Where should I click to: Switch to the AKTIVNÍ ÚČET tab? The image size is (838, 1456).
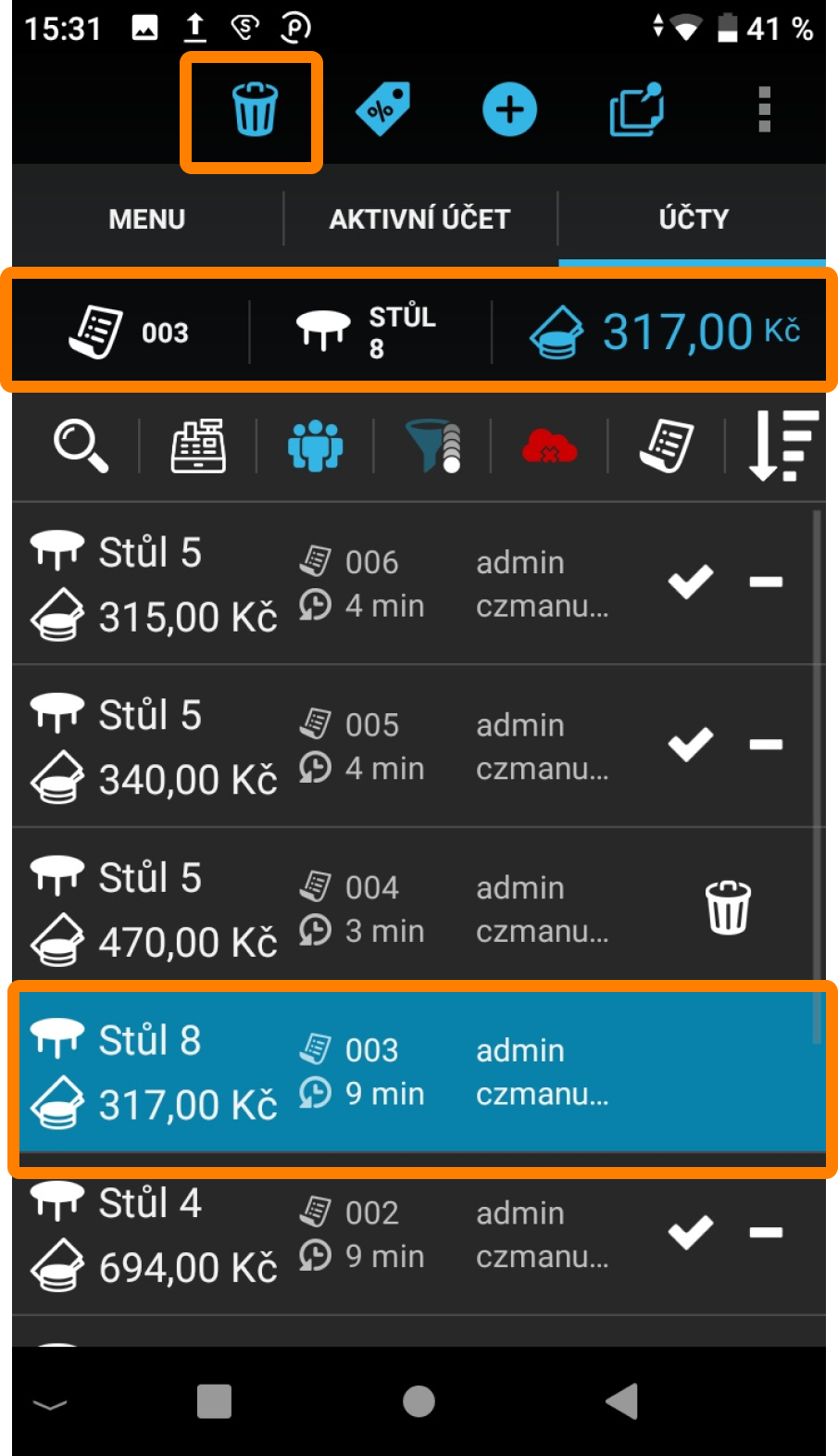(x=419, y=219)
